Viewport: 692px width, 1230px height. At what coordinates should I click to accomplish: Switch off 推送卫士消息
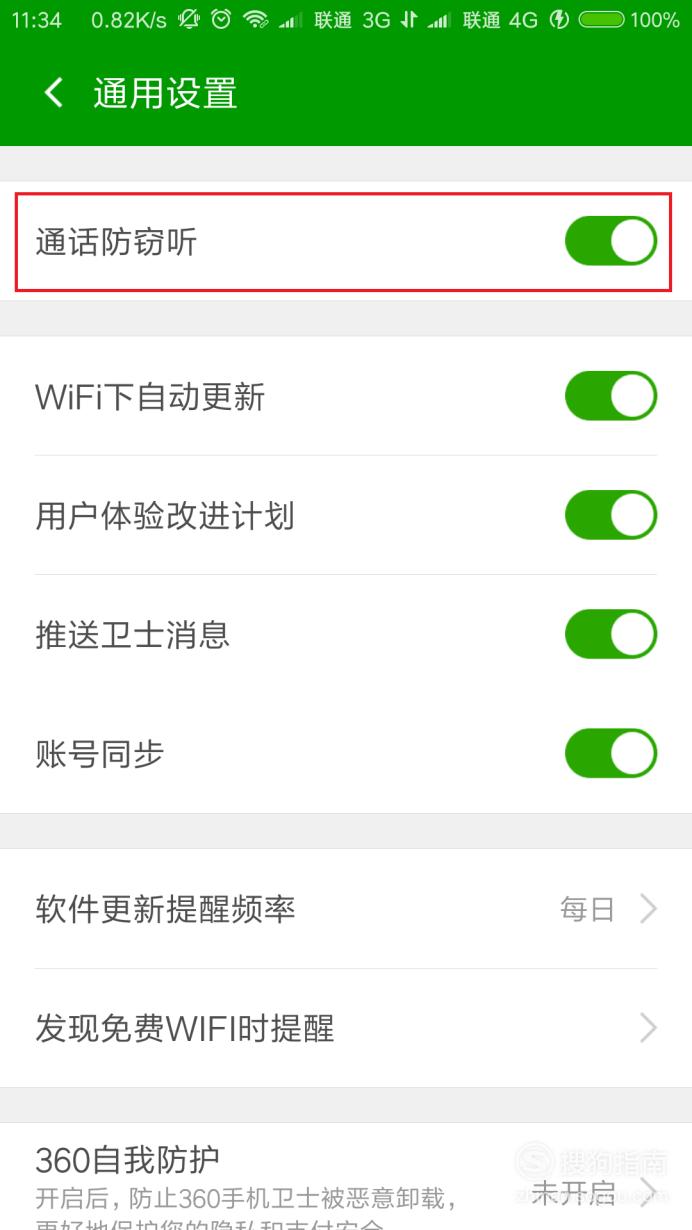point(611,634)
